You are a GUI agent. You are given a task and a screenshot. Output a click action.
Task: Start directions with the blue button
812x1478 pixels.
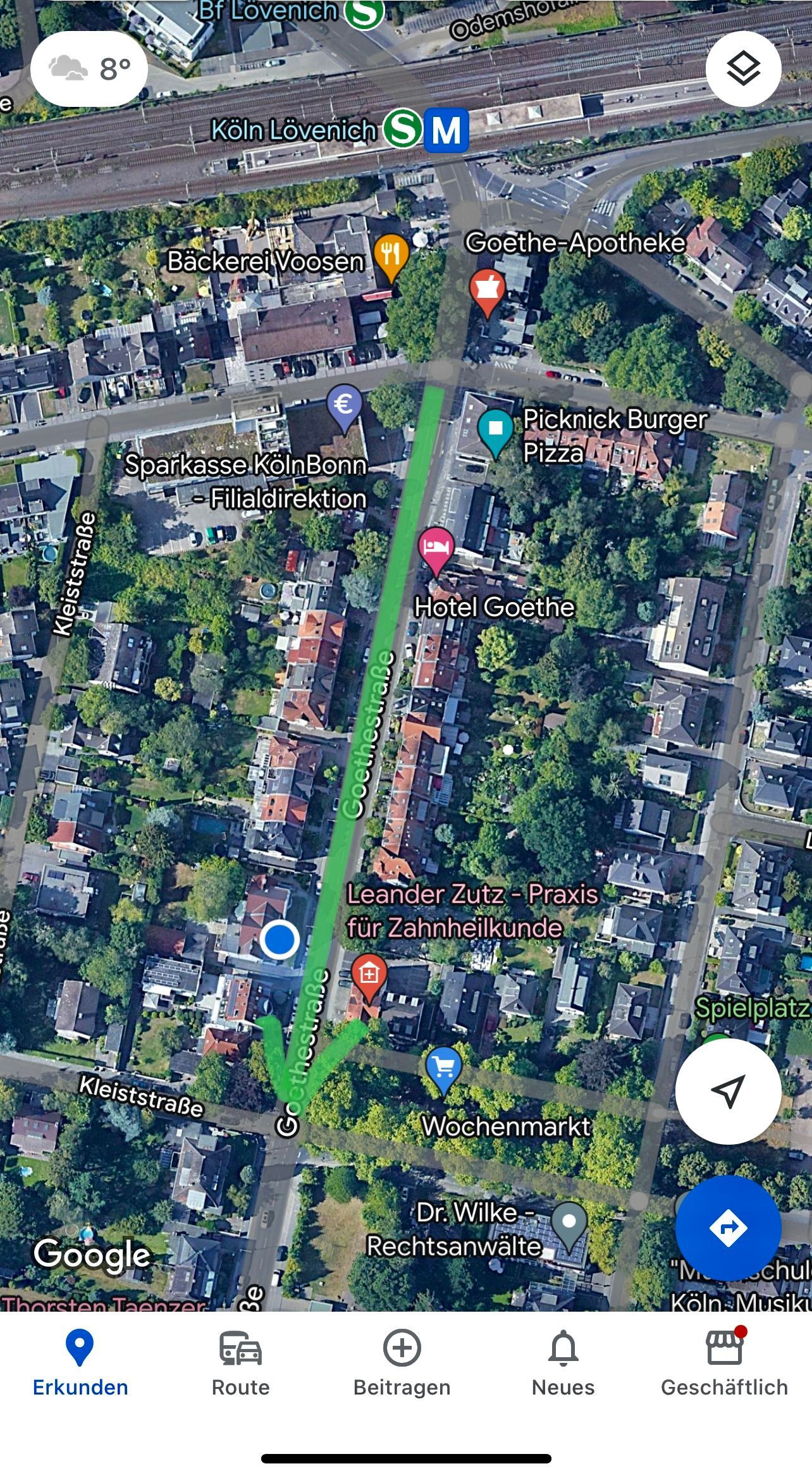coord(728,1228)
